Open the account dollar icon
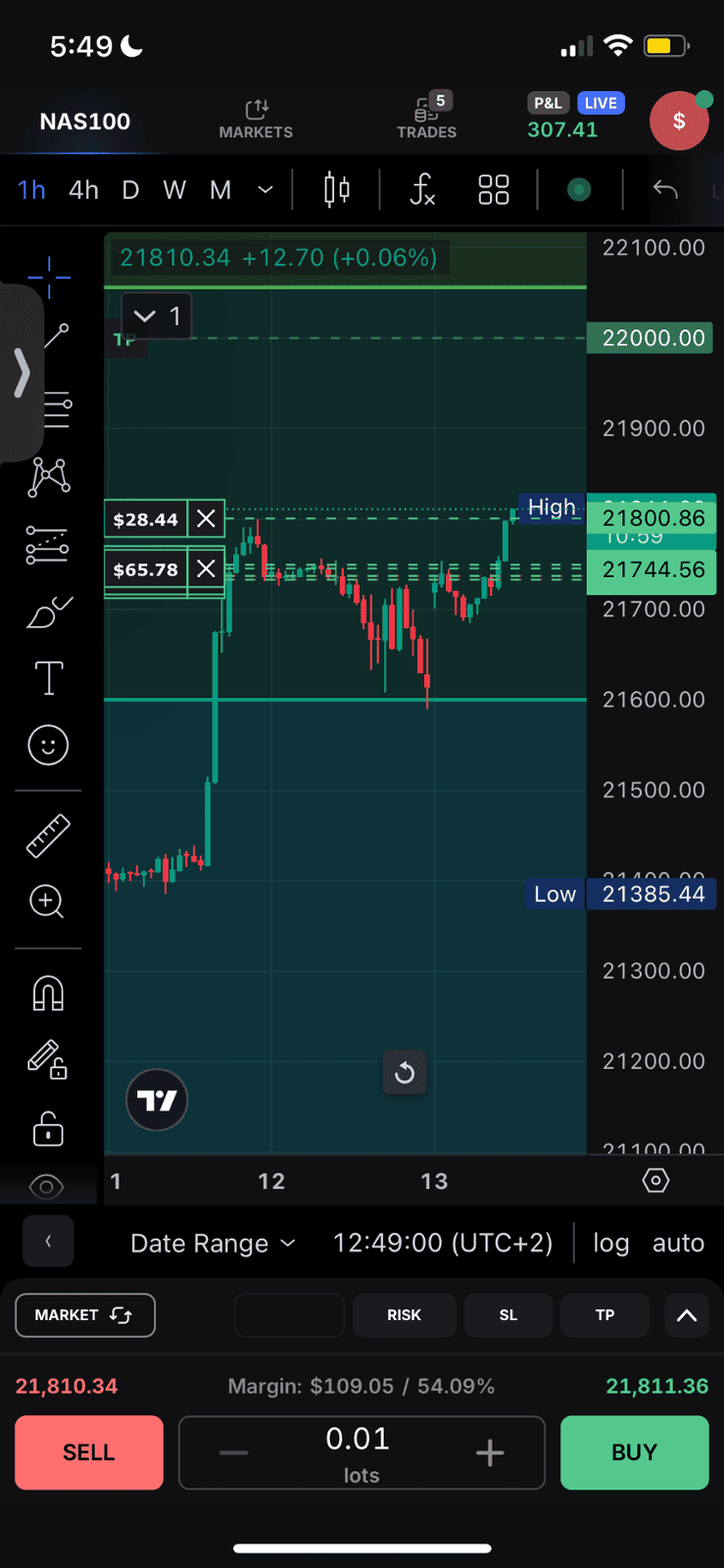 coord(678,122)
